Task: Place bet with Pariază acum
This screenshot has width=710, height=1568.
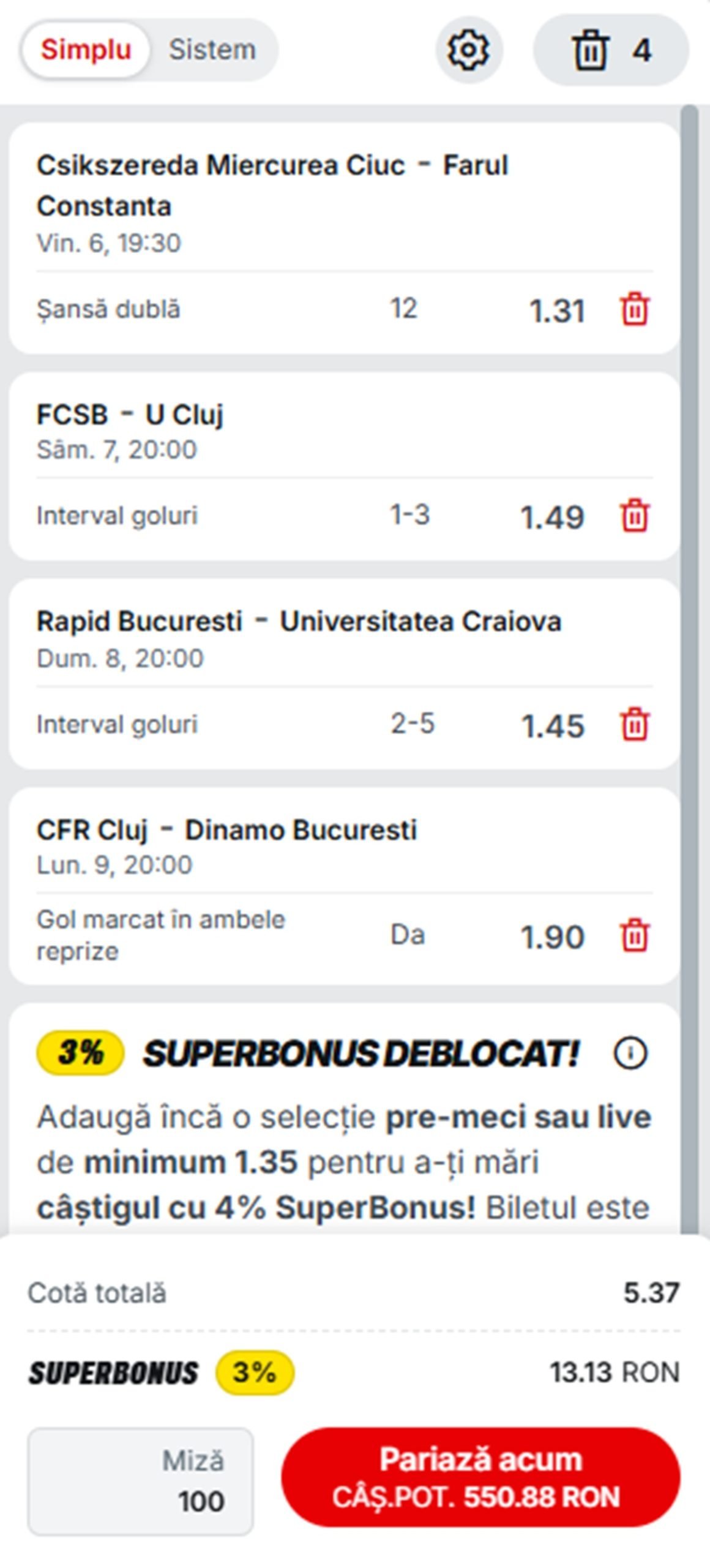Action: pyautogui.click(x=480, y=1477)
